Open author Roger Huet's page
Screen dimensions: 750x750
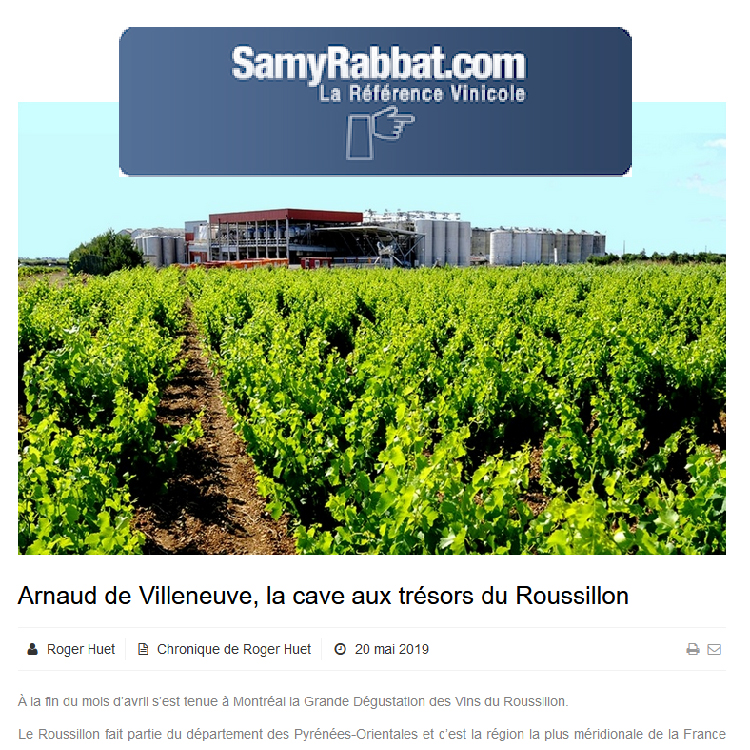80,649
